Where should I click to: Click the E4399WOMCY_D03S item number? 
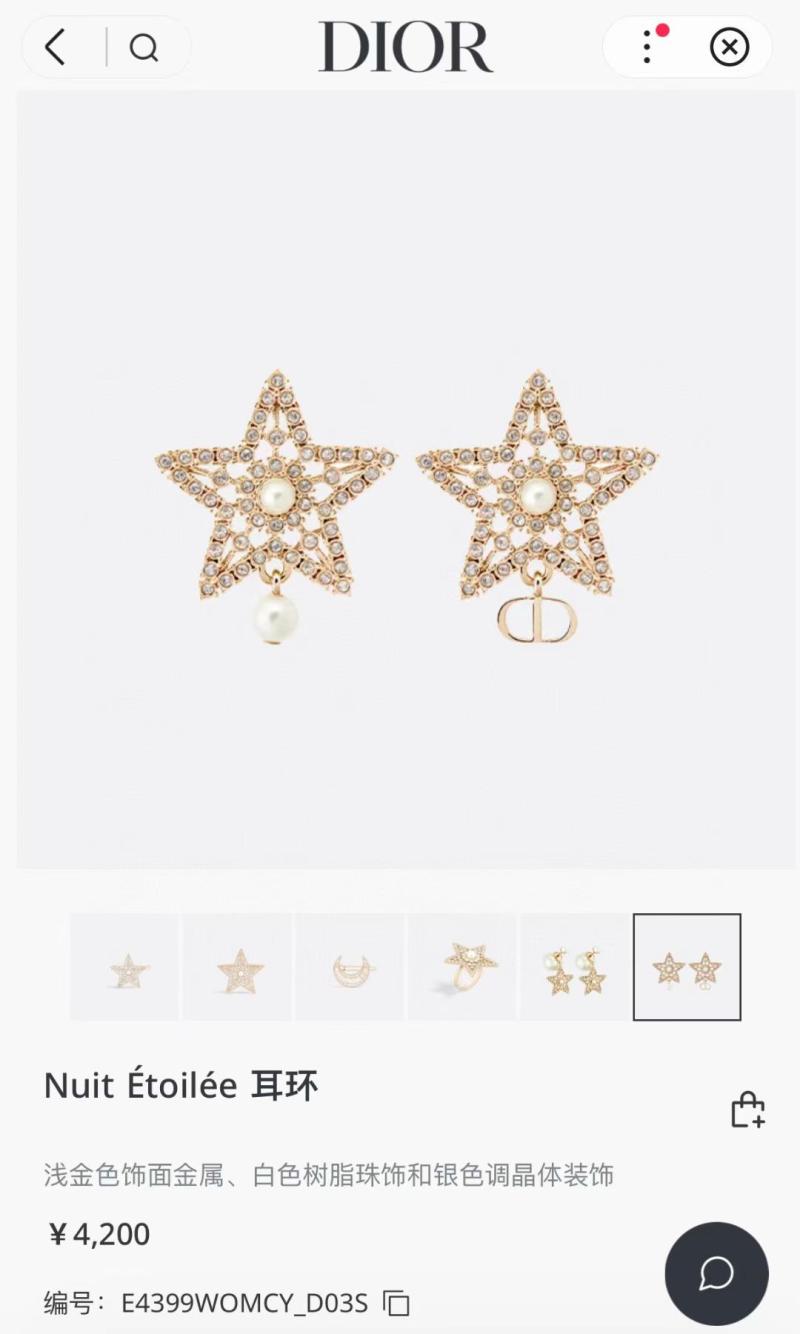tap(245, 1303)
